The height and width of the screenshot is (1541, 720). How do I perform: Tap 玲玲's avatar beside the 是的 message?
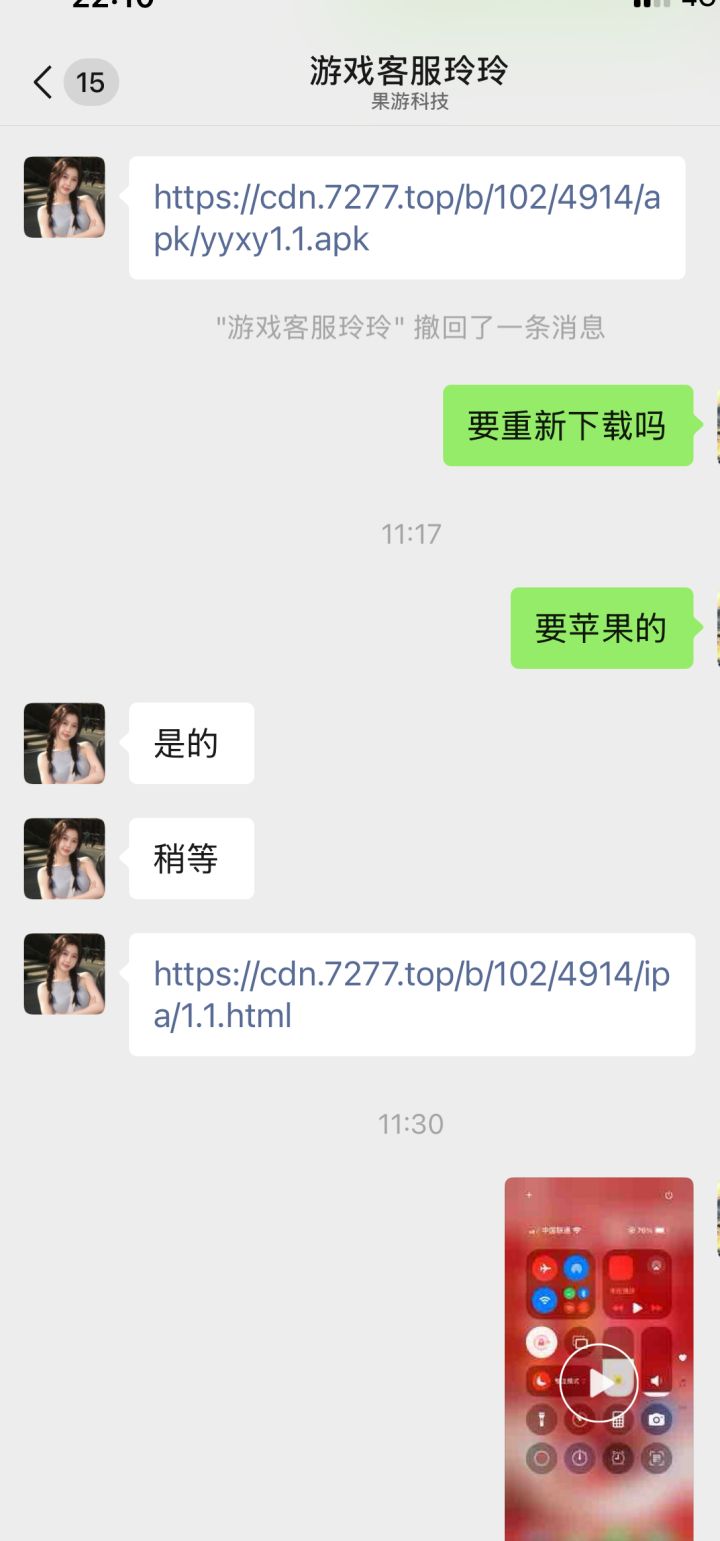64,743
